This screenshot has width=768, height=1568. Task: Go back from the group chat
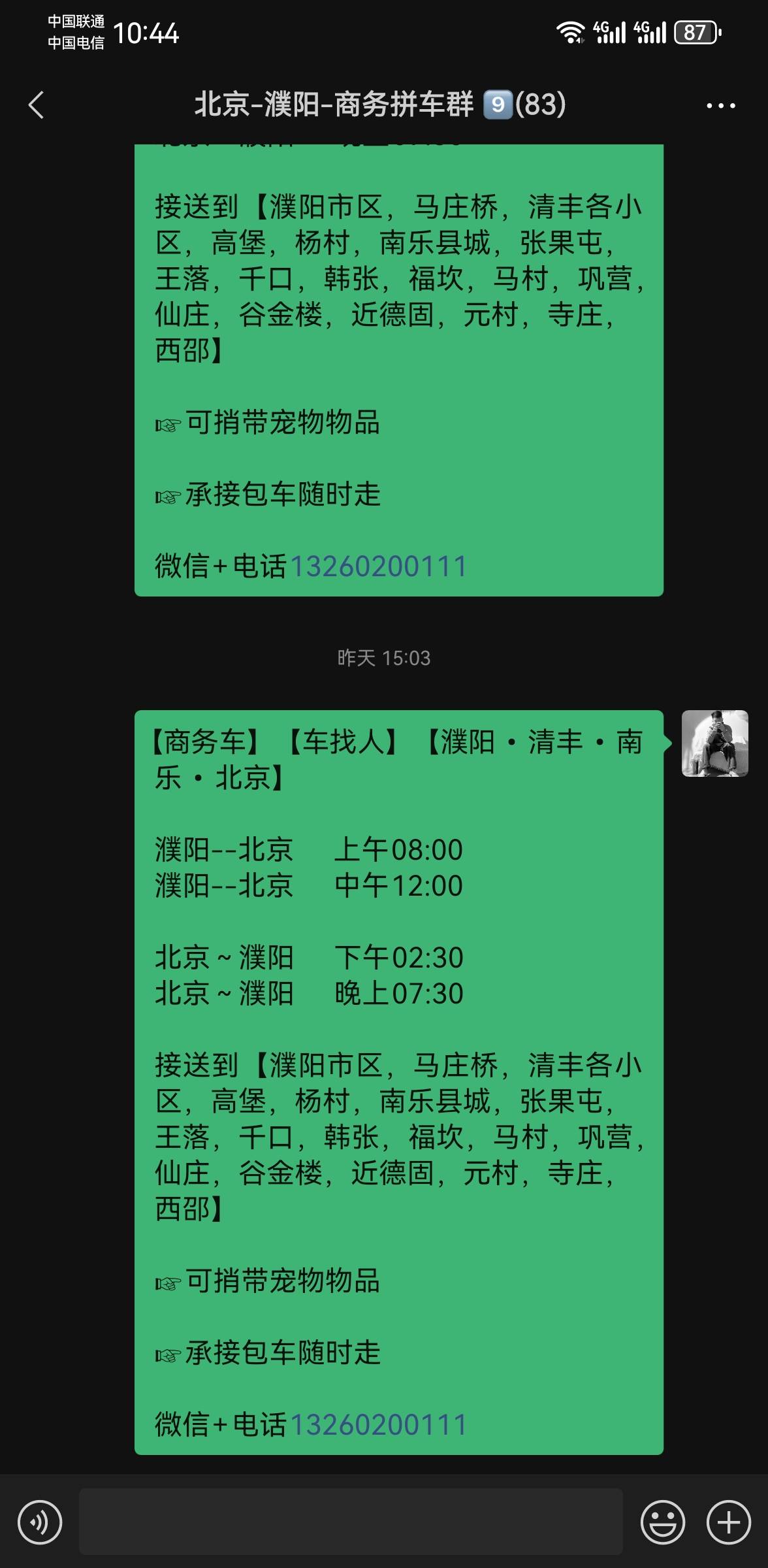[37, 105]
